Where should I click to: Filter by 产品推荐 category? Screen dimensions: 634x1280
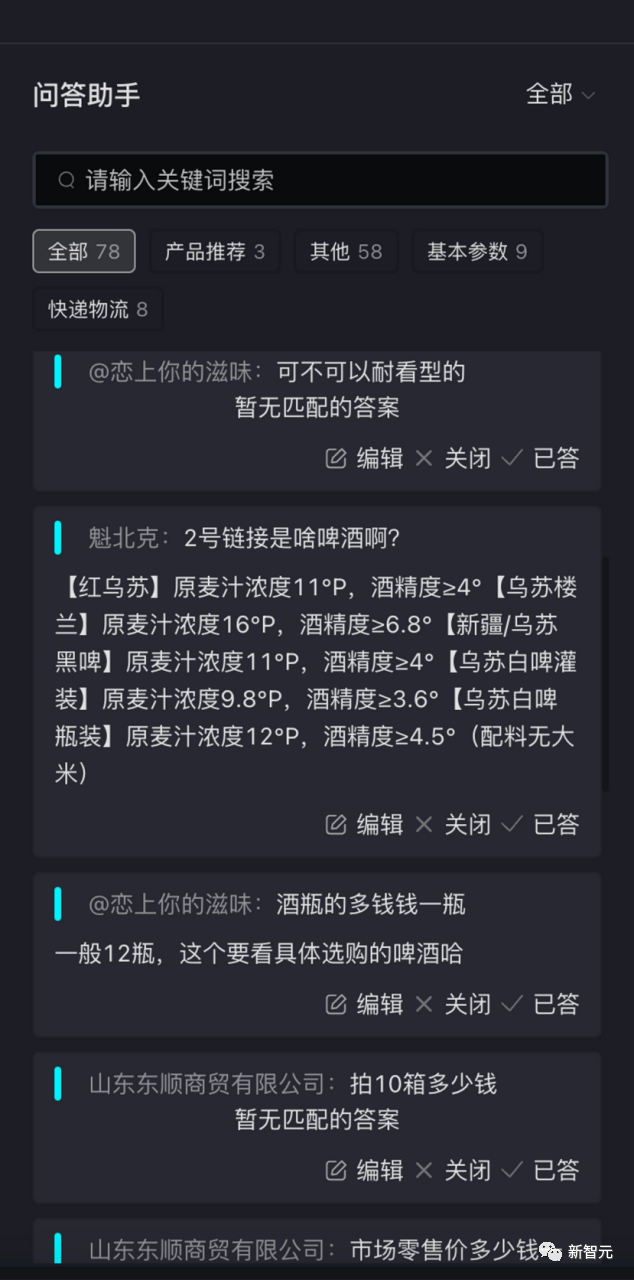215,251
